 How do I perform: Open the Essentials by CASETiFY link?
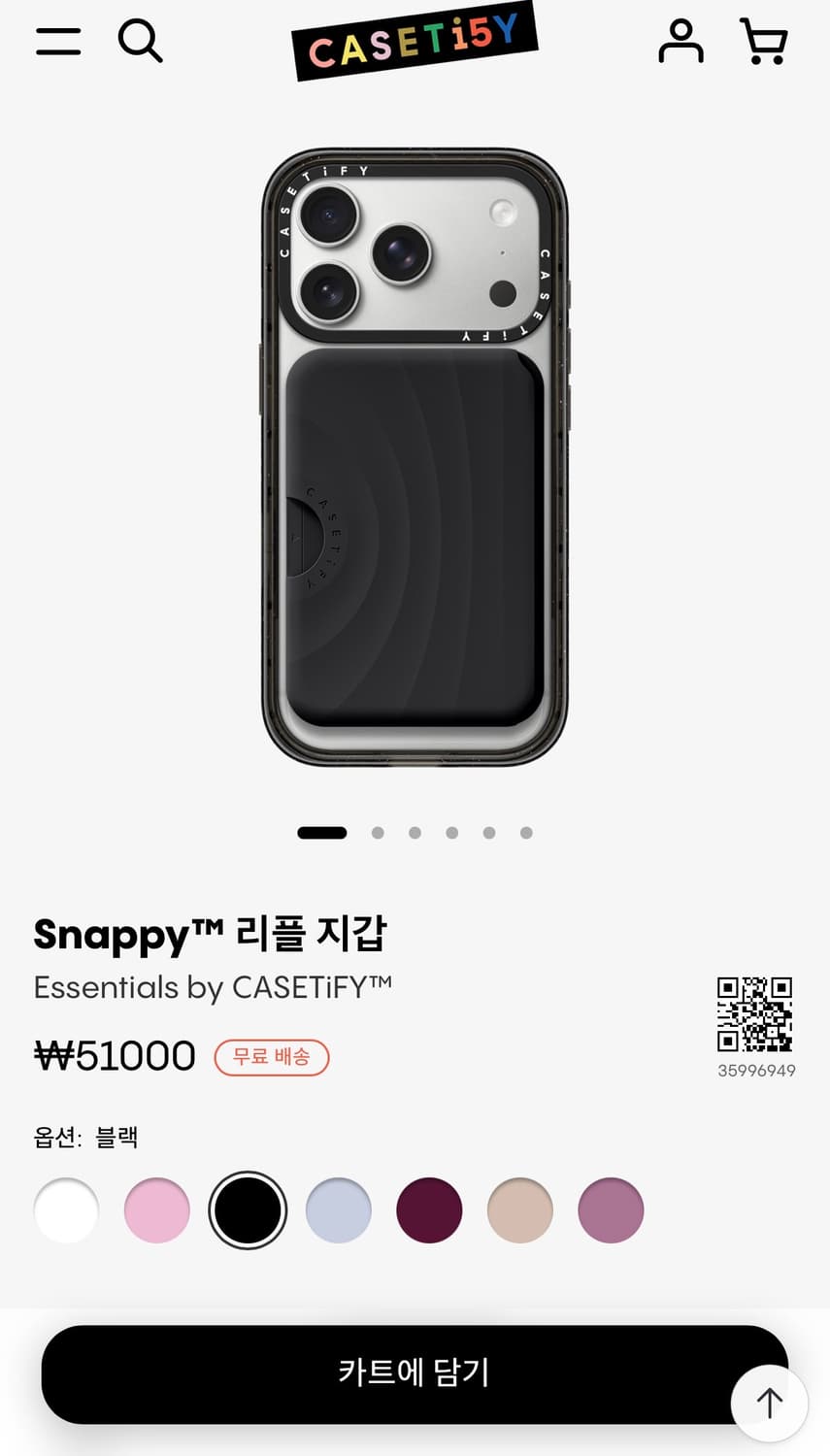point(214,987)
